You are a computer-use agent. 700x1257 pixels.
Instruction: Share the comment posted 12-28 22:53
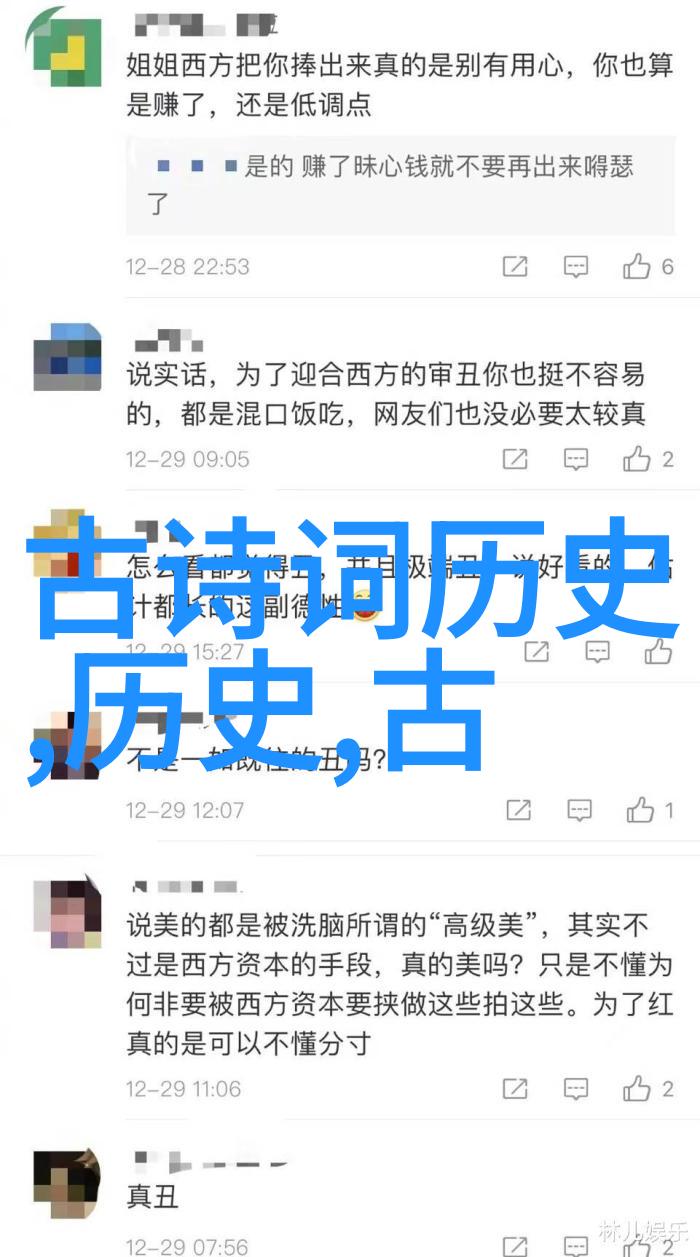[515, 266]
